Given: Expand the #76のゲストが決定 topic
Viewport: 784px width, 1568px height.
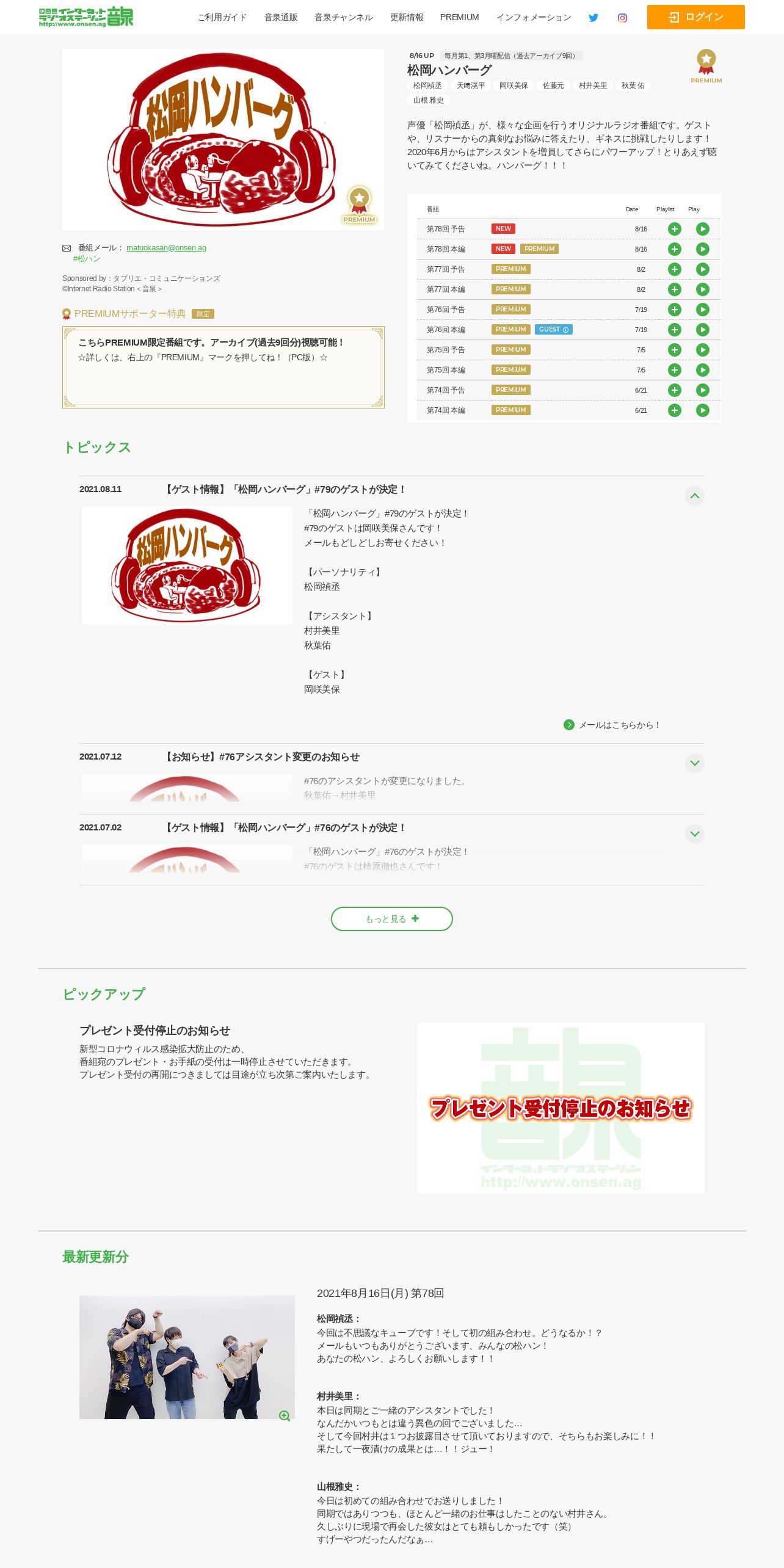Looking at the screenshot, I should (695, 834).
